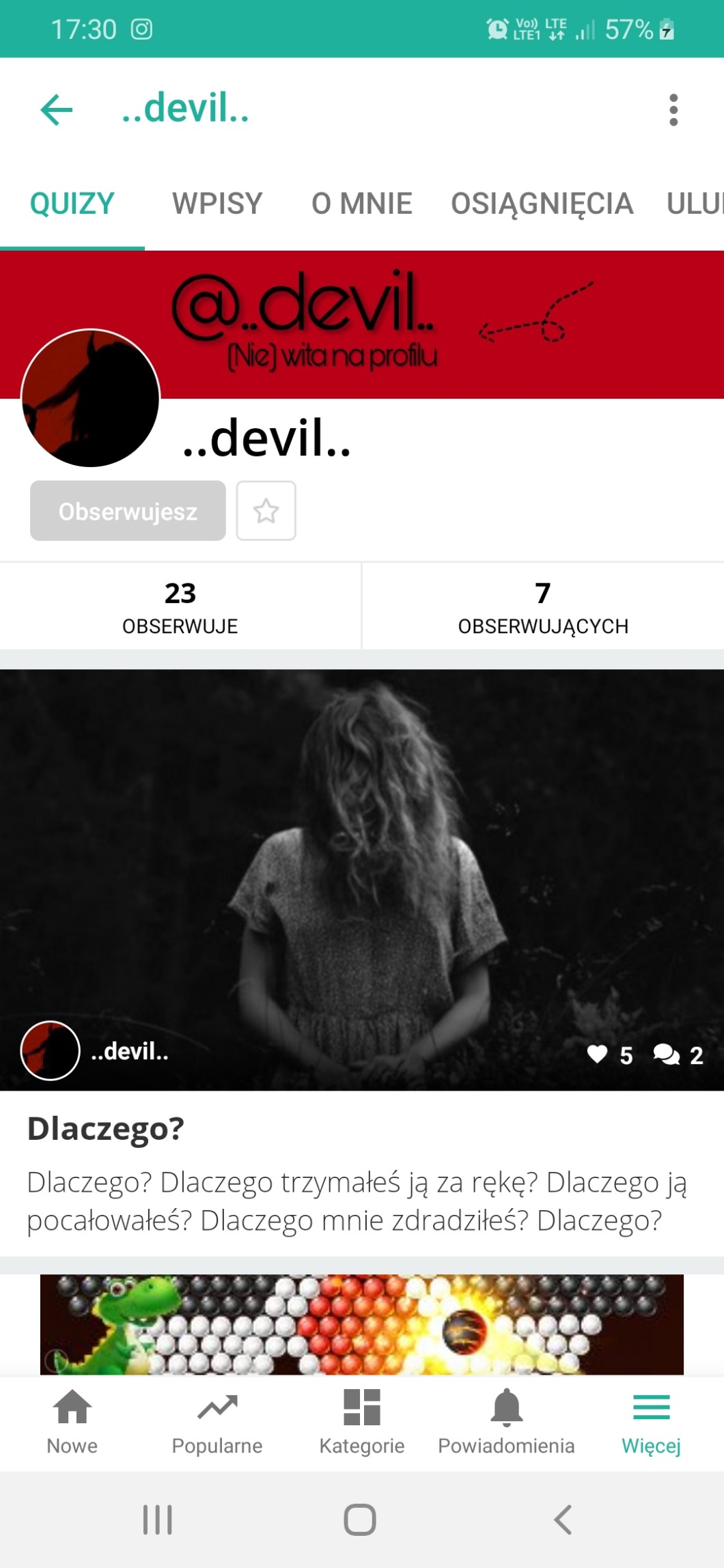Browse the Kategorie section
Viewport: 724px width, 1568px height.
(x=362, y=1422)
